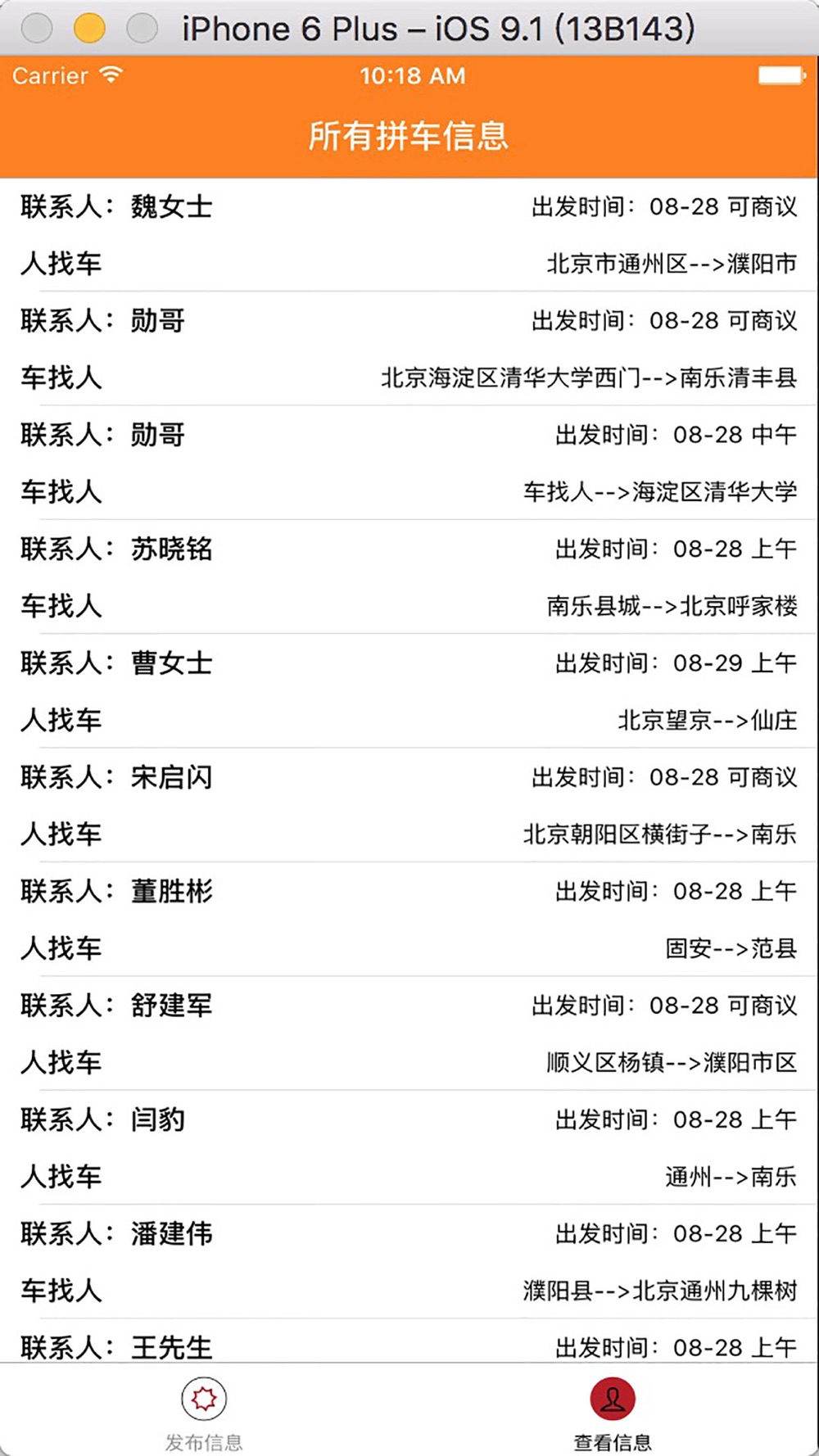Screen dimensions: 819x1456
Task: Select the 查看信息 tab
Action: pyautogui.click(x=613, y=1412)
